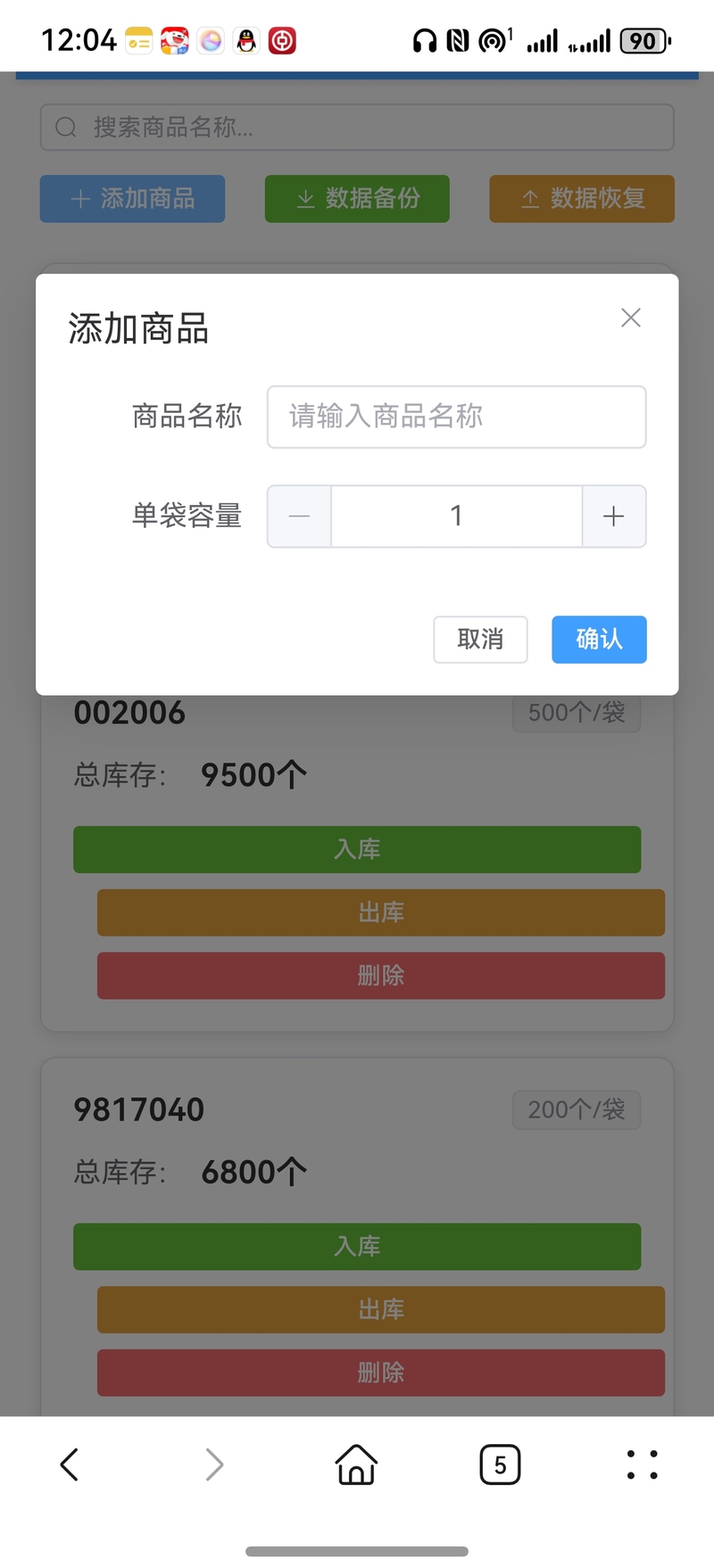Tap the 单袋容量 number field
Screen dimensions: 714x1568
[456, 516]
